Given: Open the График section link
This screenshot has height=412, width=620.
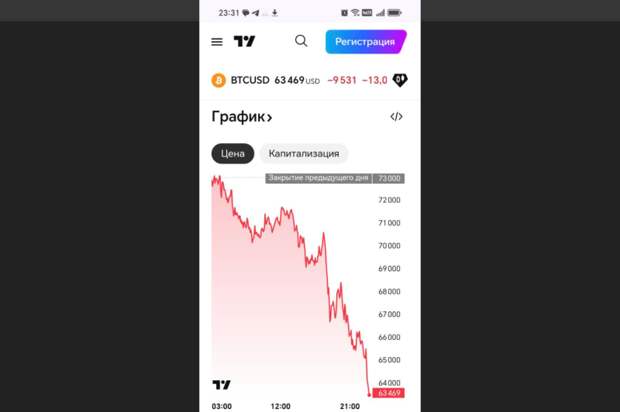Looking at the screenshot, I should (242, 117).
